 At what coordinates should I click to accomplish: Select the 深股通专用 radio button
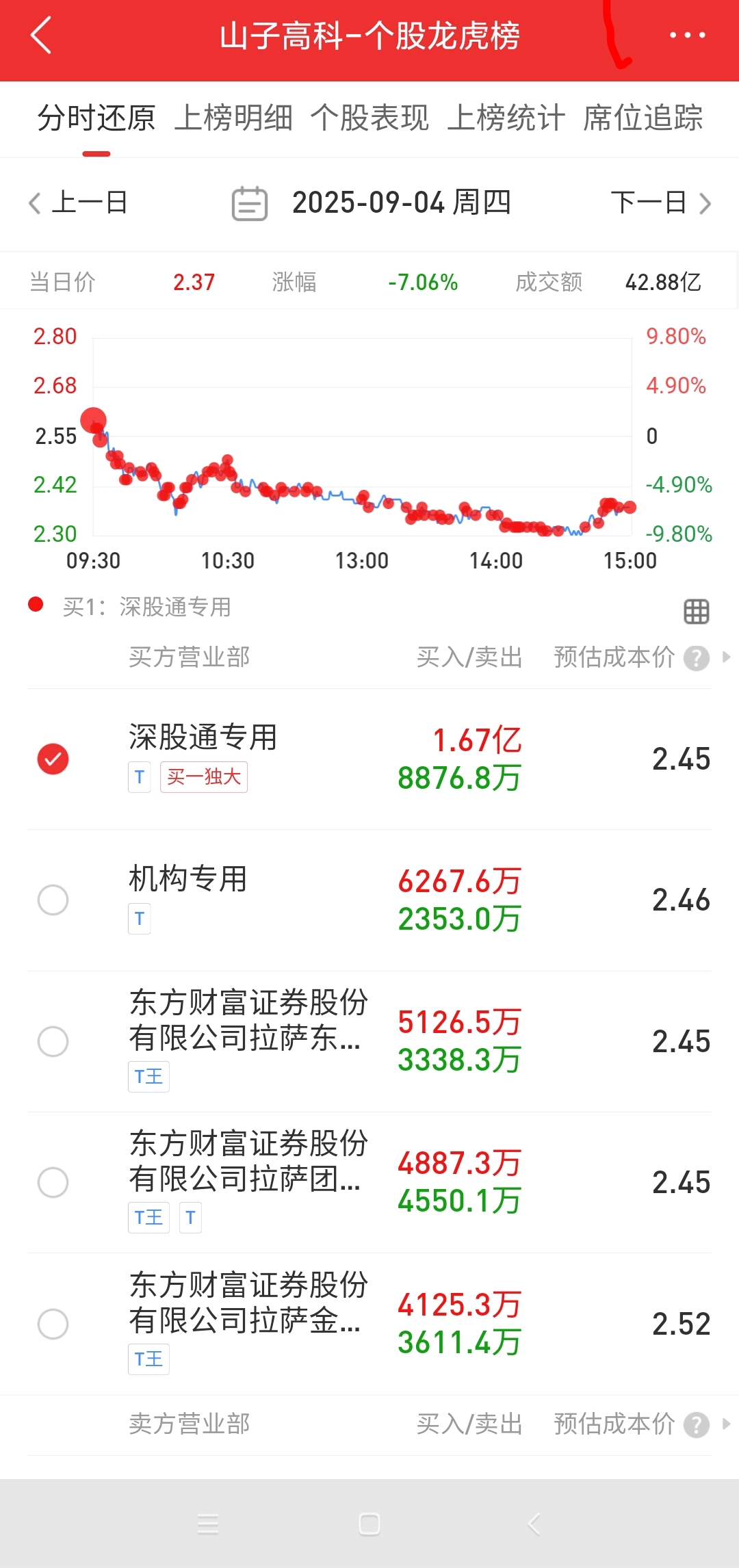(53, 759)
